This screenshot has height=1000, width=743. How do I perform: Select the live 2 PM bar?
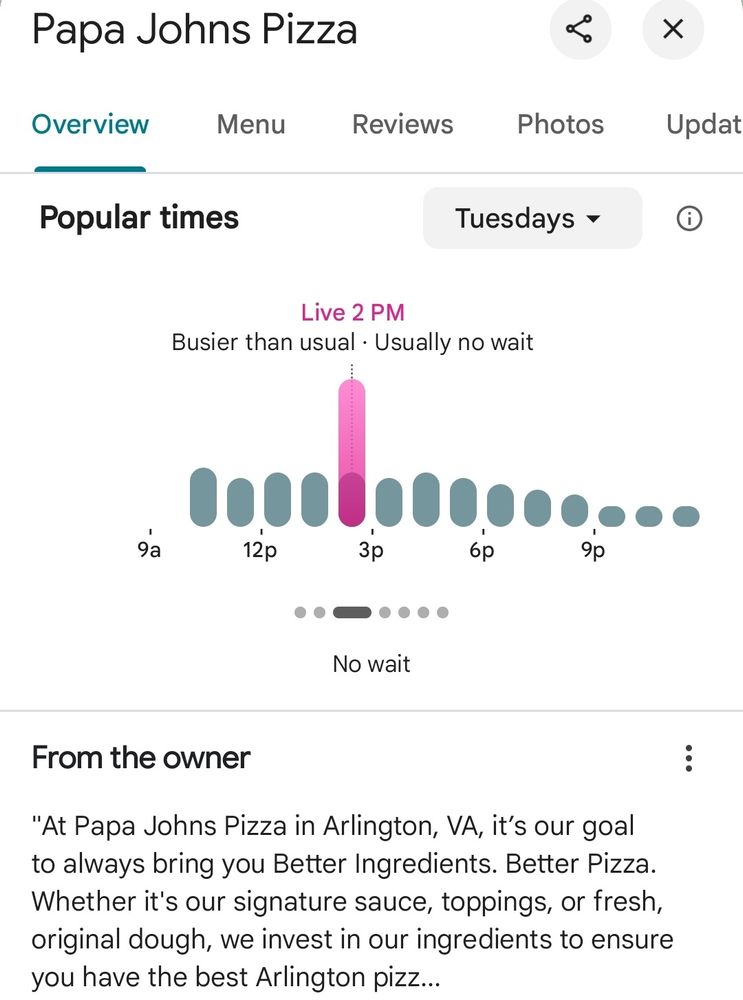click(x=351, y=454)
